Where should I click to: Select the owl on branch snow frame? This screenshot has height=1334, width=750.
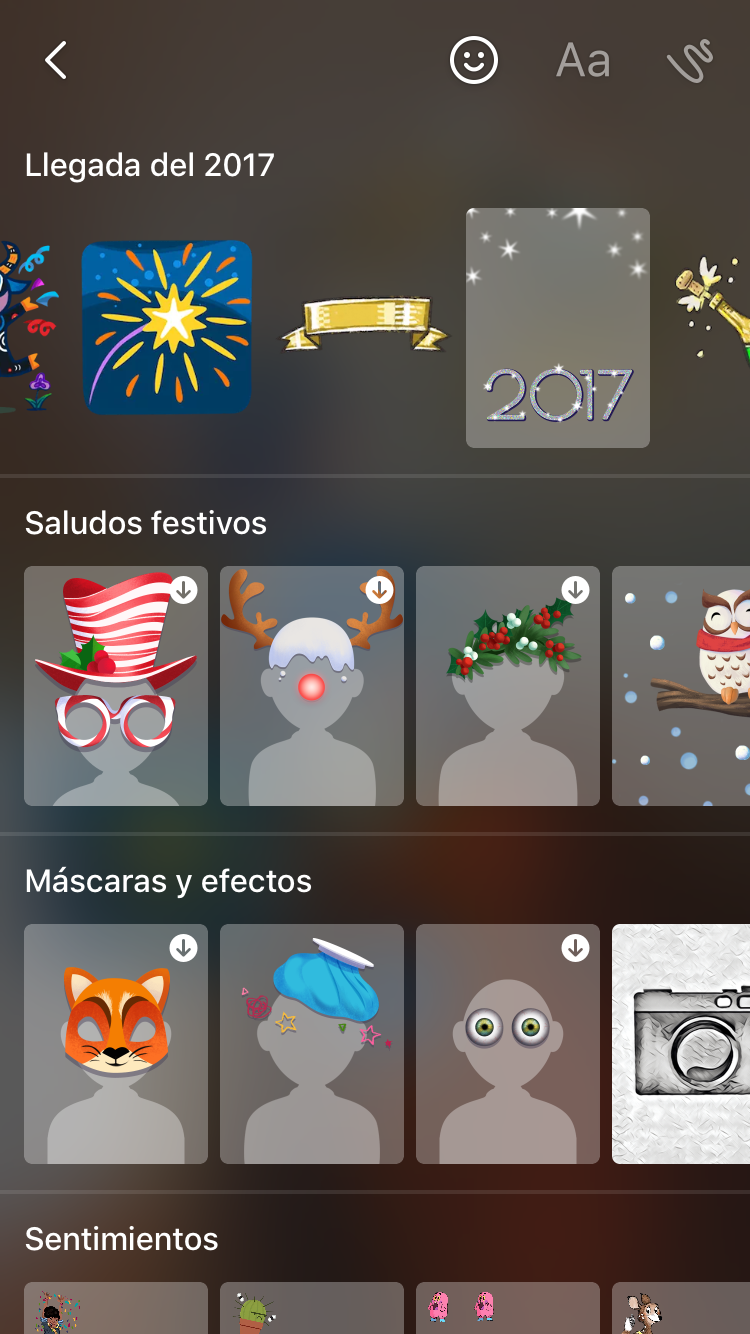(681, 686)
